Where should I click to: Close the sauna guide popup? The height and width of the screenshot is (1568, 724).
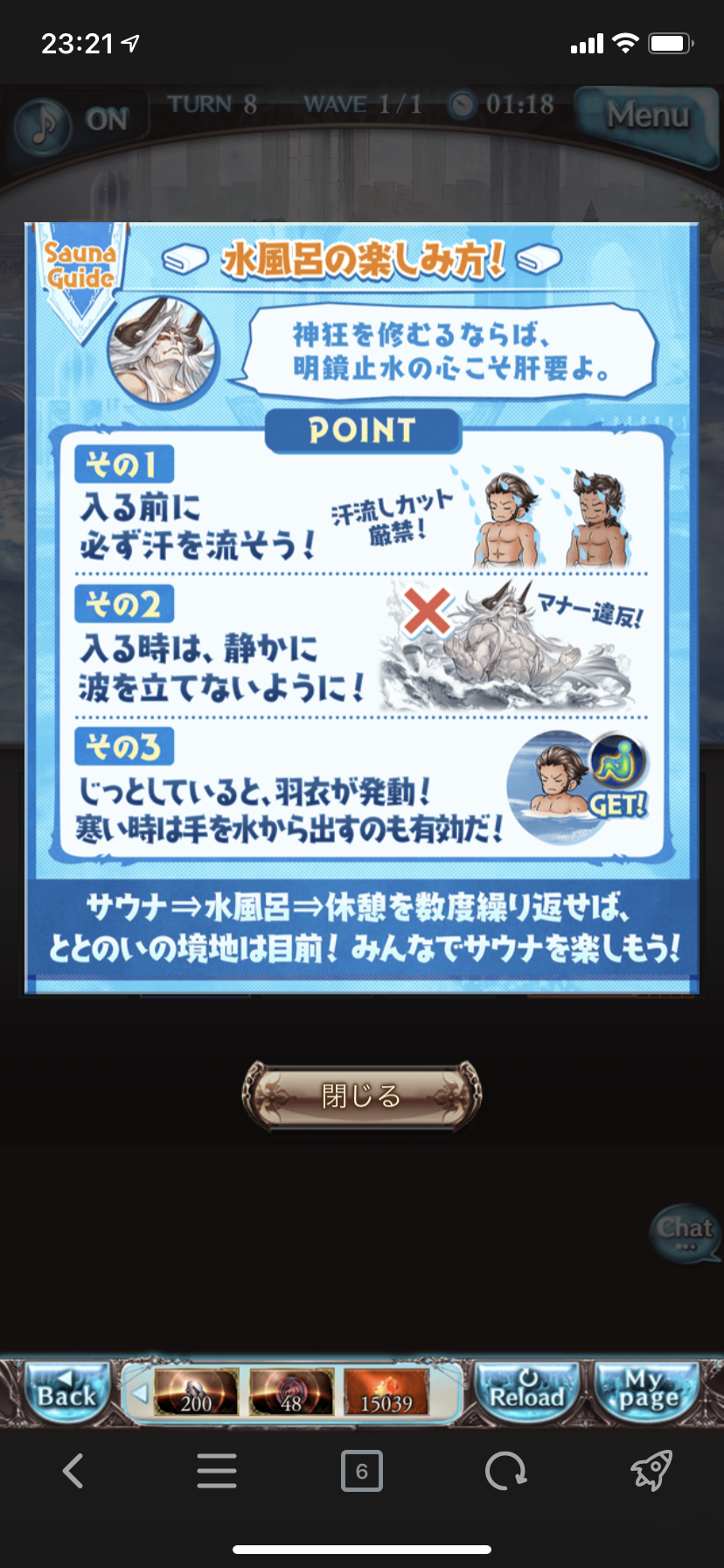[361, 1095]
